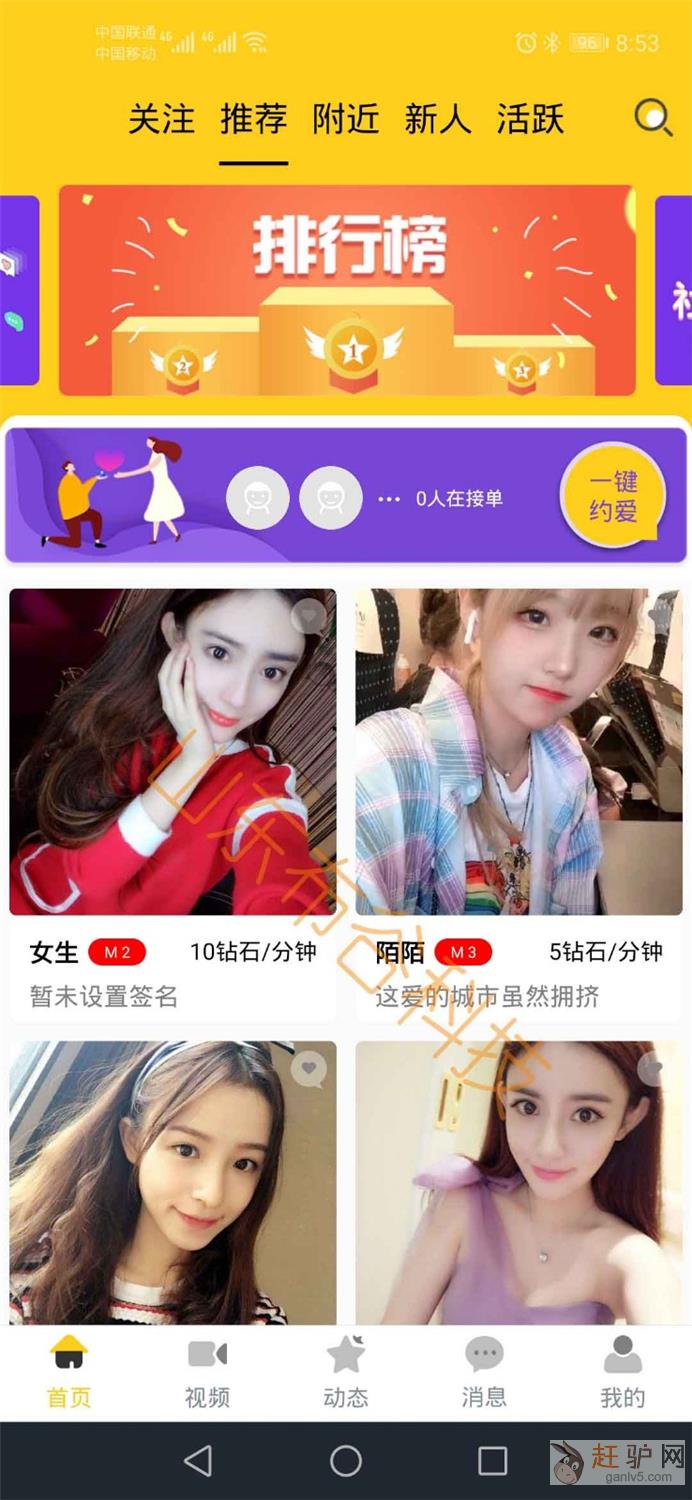Like the 女生 card with the heart icon
The width and height of the screenshot is (692, 1500).
tap(310, 617)
